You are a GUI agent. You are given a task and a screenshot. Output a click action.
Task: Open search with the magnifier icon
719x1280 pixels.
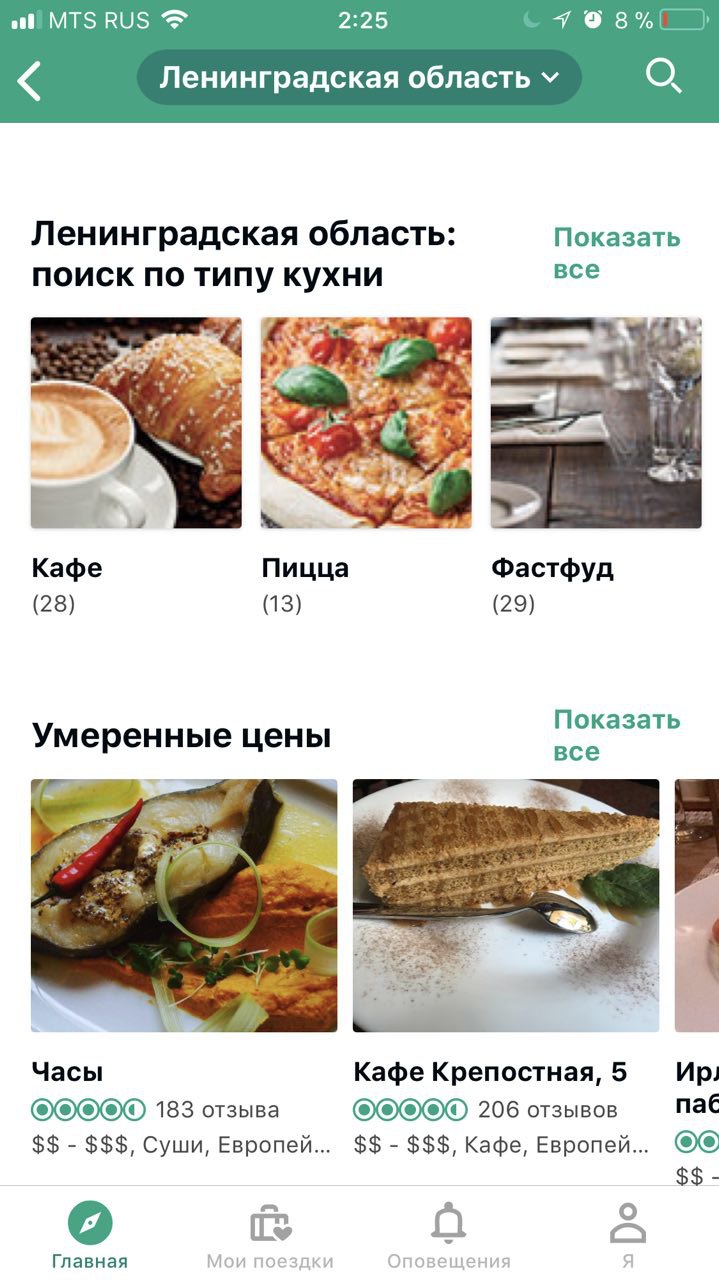[x=663, y=76]
